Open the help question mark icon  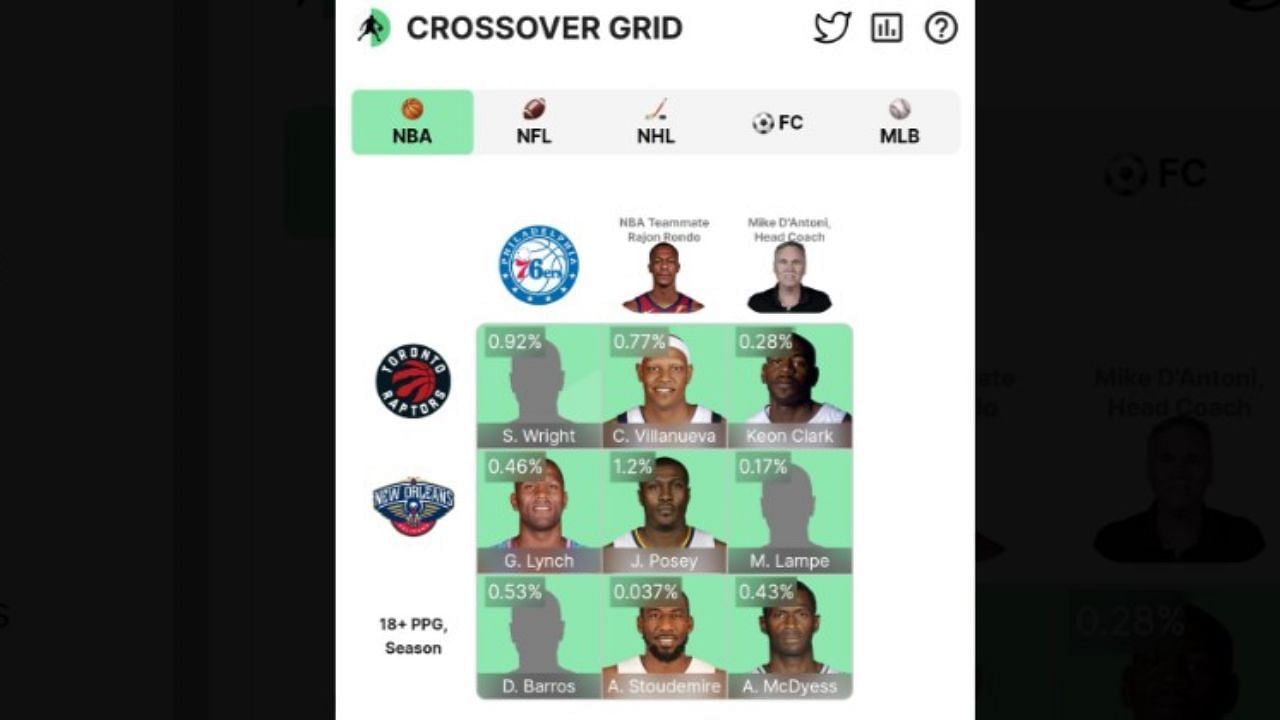coord(941,28)
